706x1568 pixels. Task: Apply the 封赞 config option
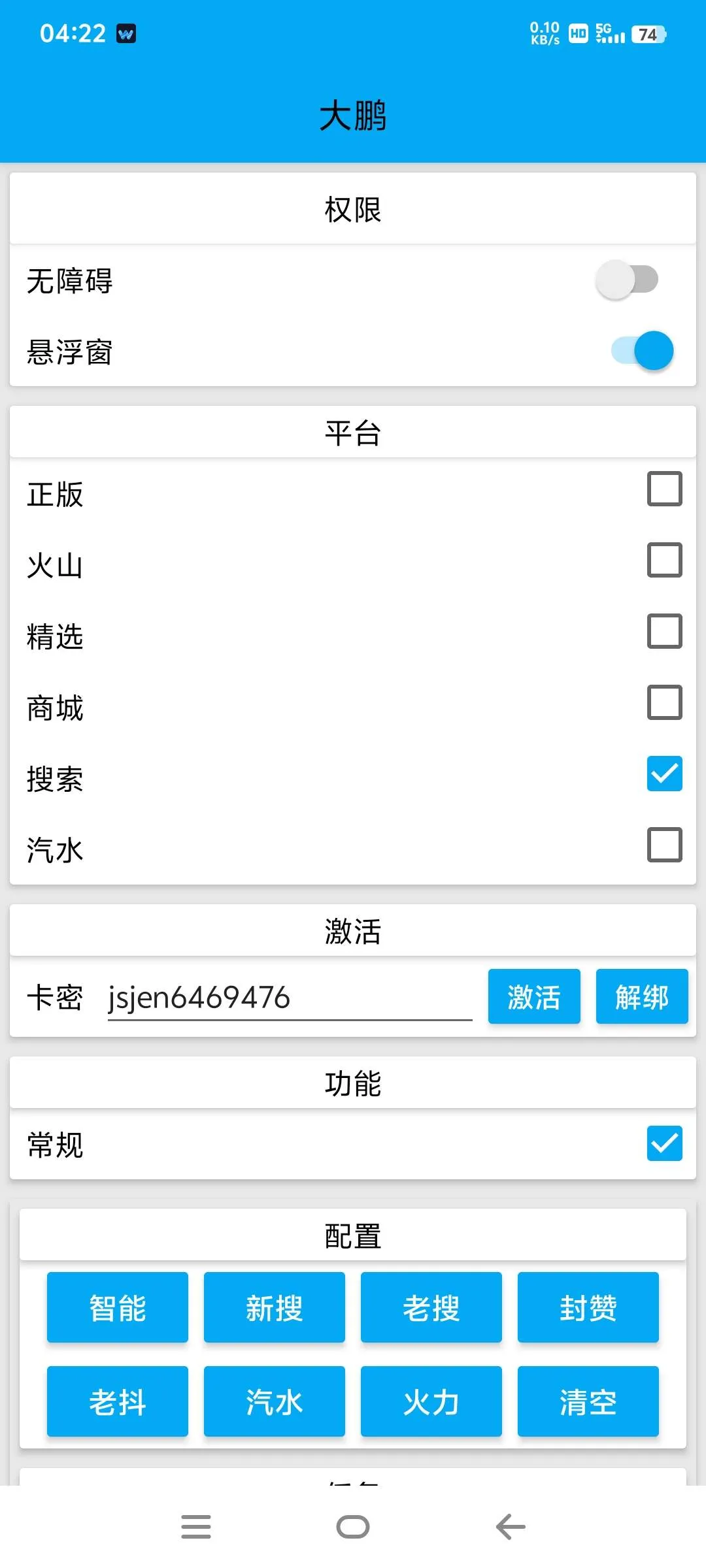(588, 1307)
